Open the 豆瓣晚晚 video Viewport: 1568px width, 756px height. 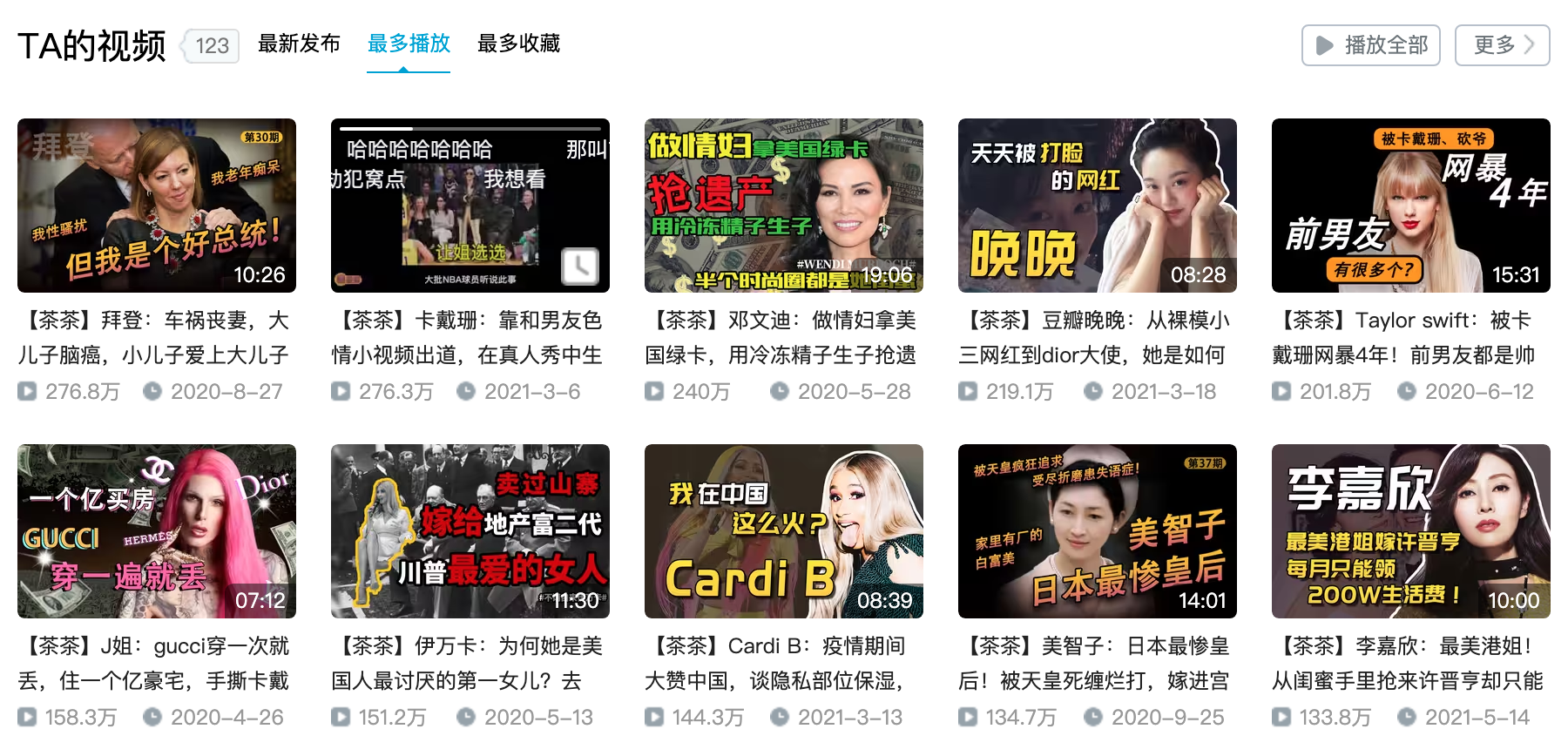(1098, 206)
